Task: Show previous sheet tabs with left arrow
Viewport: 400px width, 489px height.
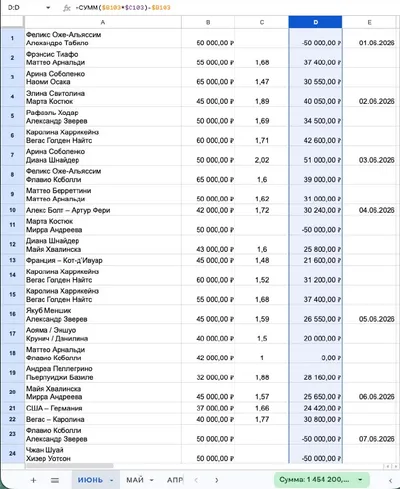Action: point(196,480)
